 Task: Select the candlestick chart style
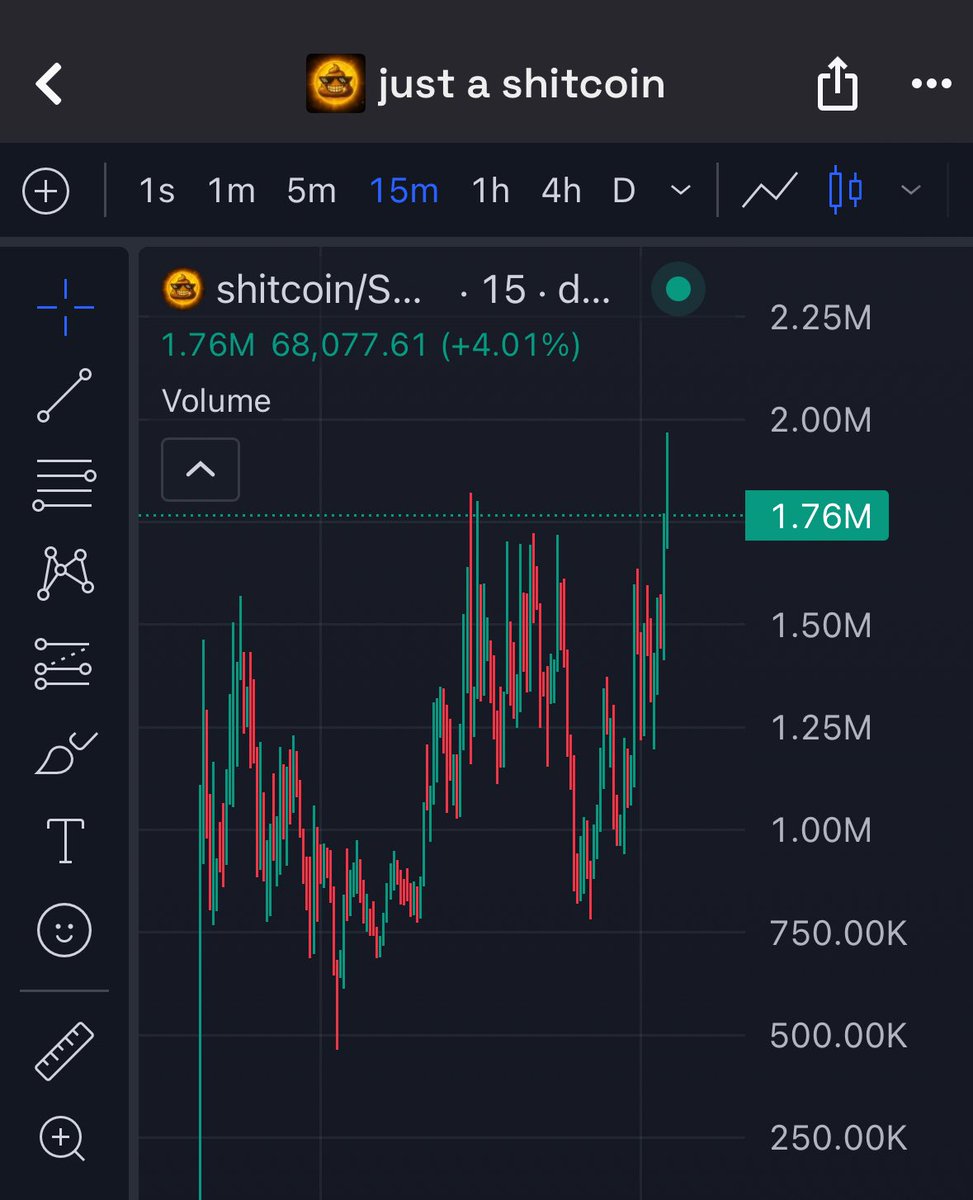845,190
